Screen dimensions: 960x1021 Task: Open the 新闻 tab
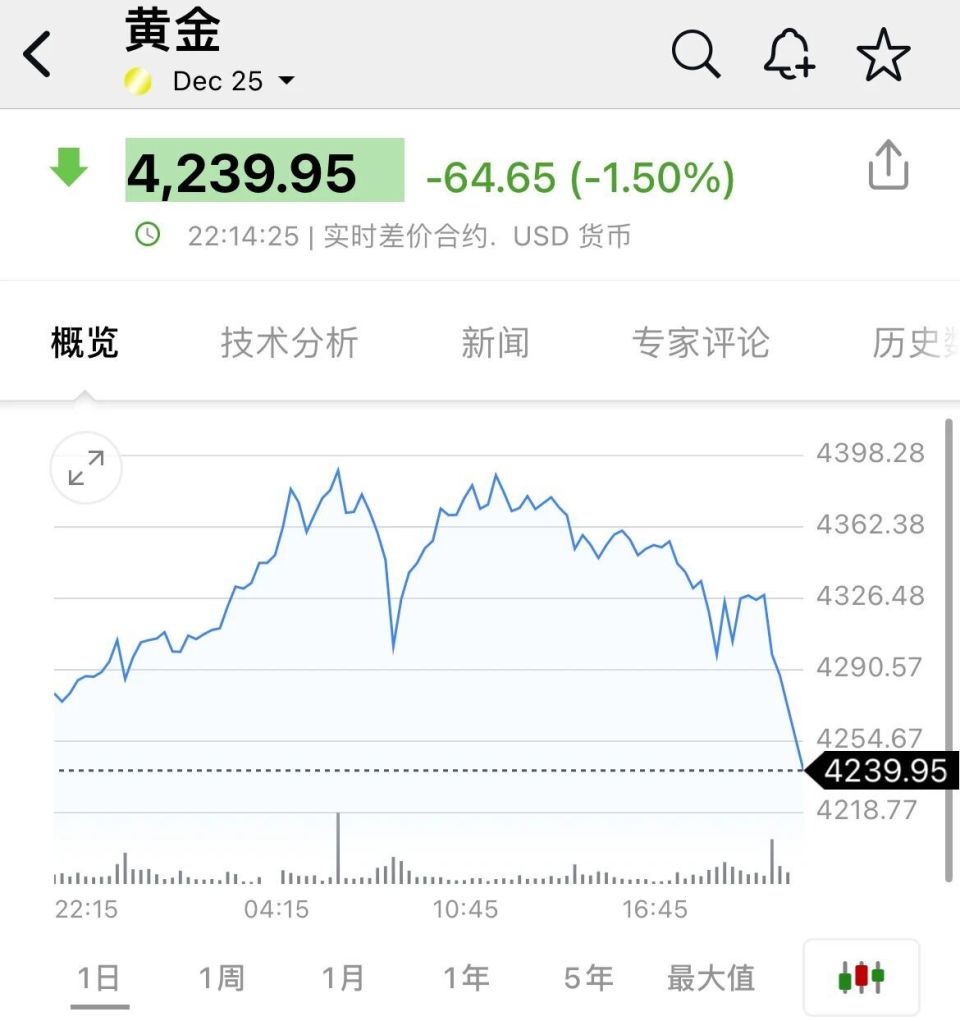495,343
